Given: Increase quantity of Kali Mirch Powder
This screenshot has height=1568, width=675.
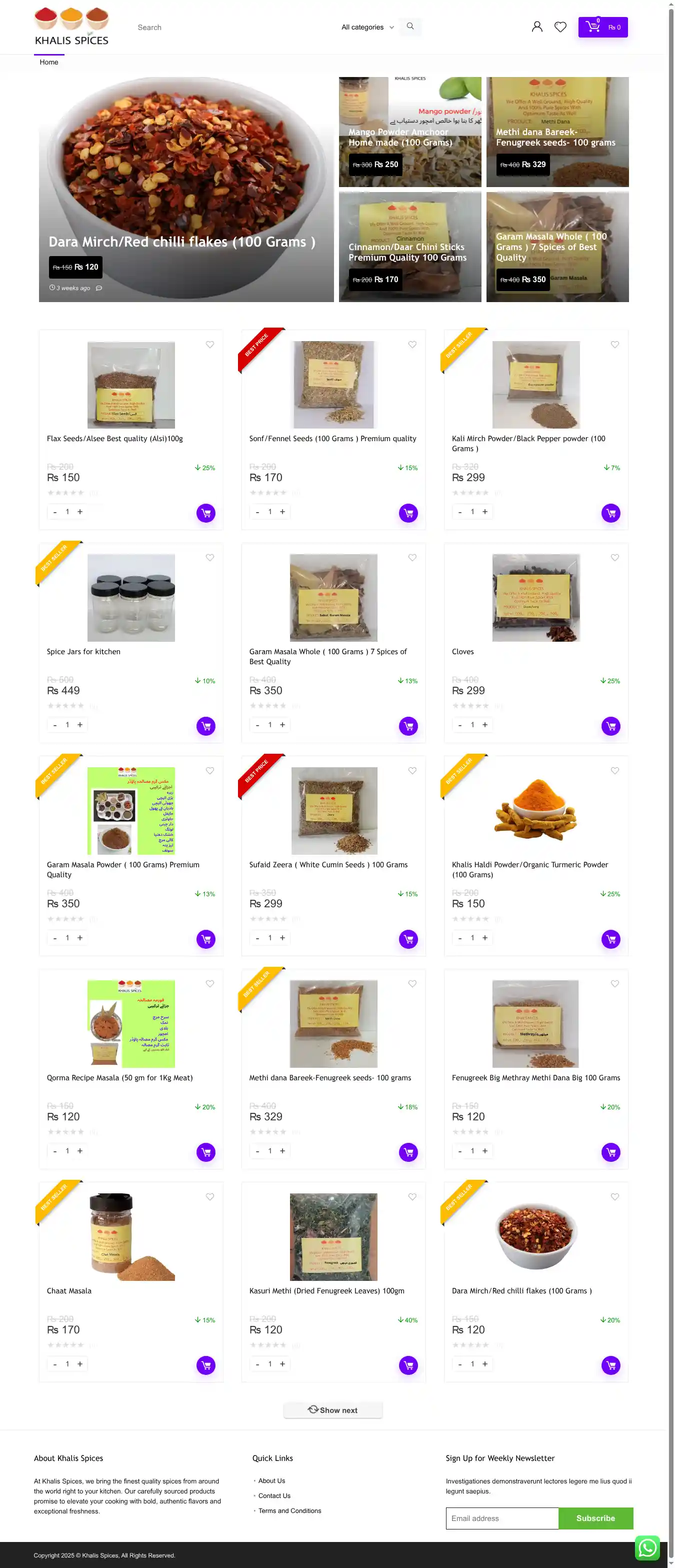Looking at the screenshot, I should pyautogui.click(x=485, y=512).
